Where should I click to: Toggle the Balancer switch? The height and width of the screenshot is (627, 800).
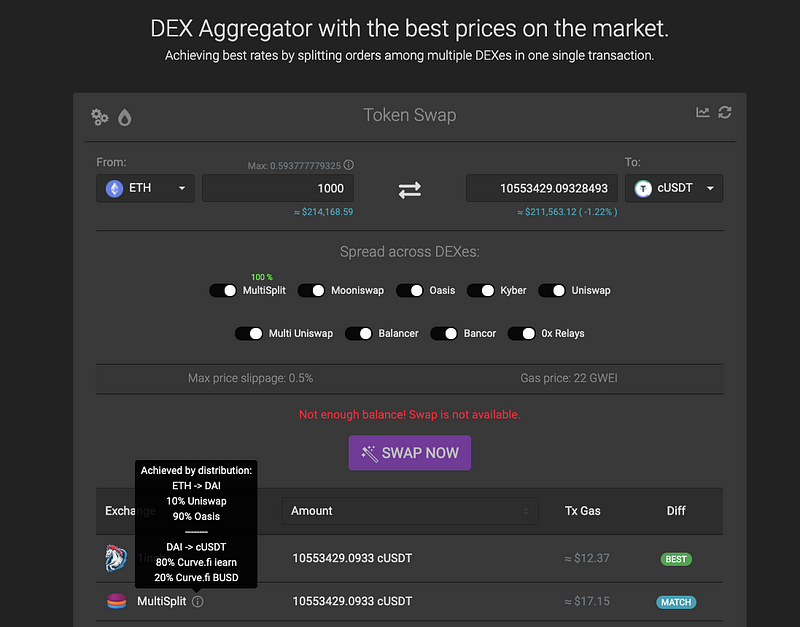359,333
